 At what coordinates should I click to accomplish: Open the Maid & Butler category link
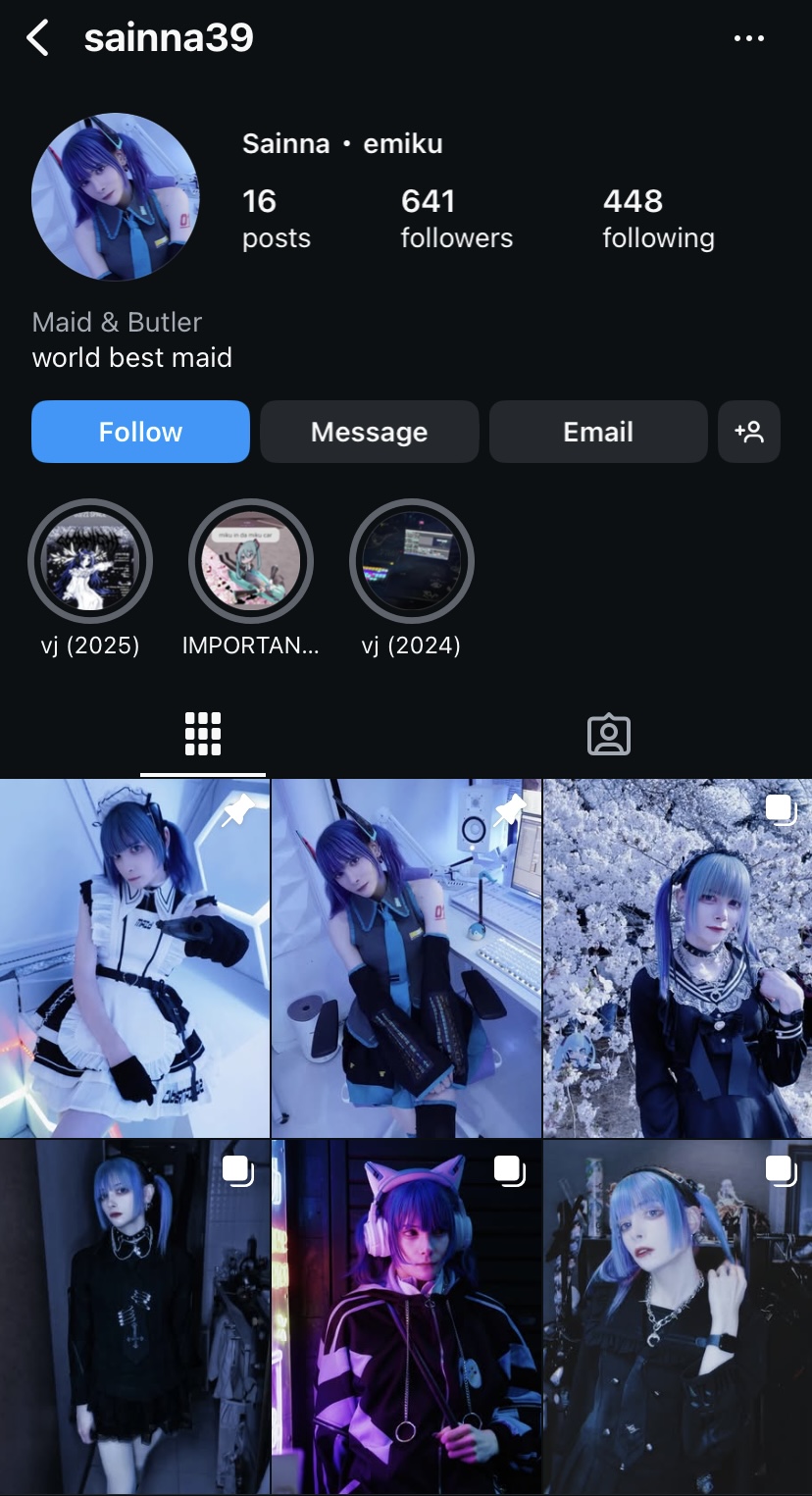click(117, 322)
